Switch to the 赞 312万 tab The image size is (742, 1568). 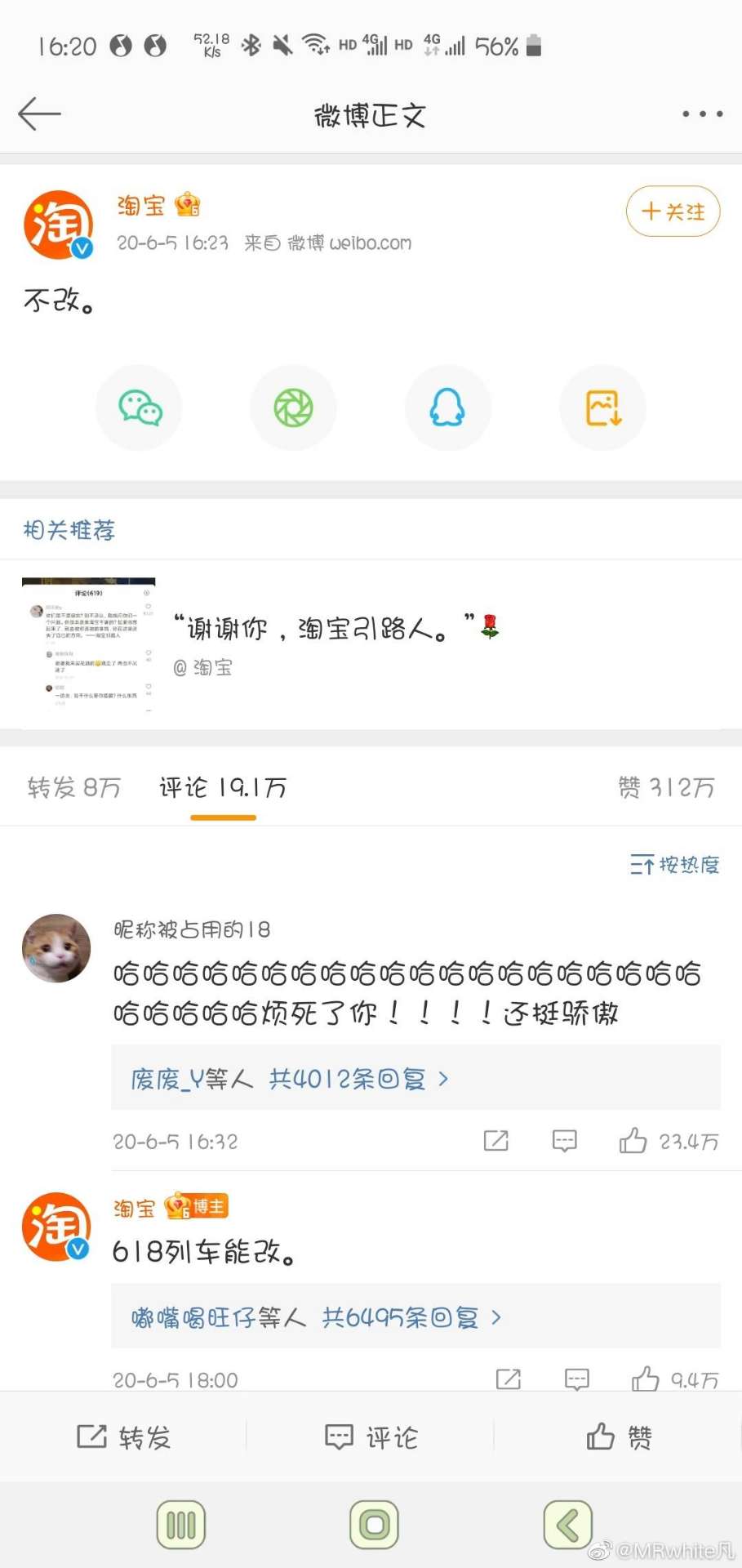pos(666,787)
